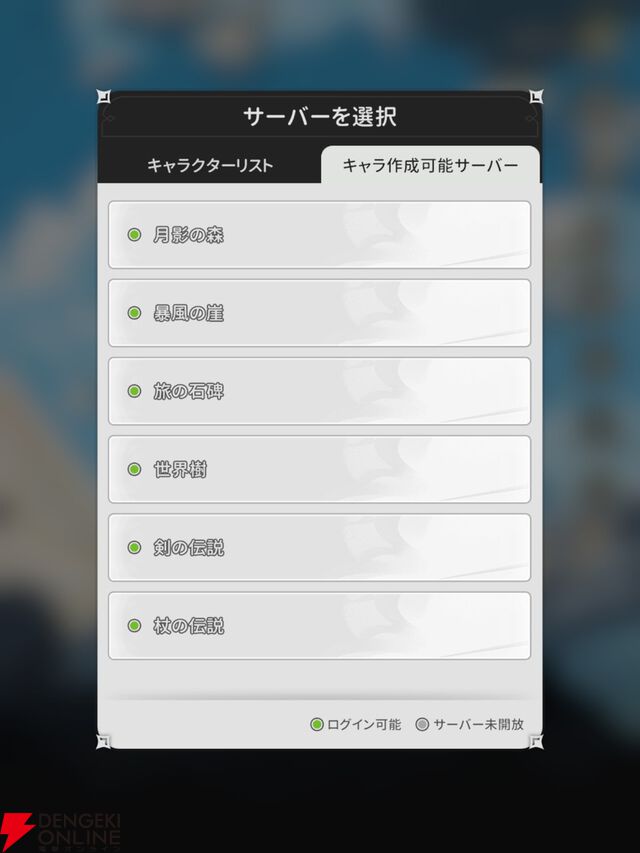
Task: Choose the 杖の伝説 server
Action: click(x=319, y=625)
